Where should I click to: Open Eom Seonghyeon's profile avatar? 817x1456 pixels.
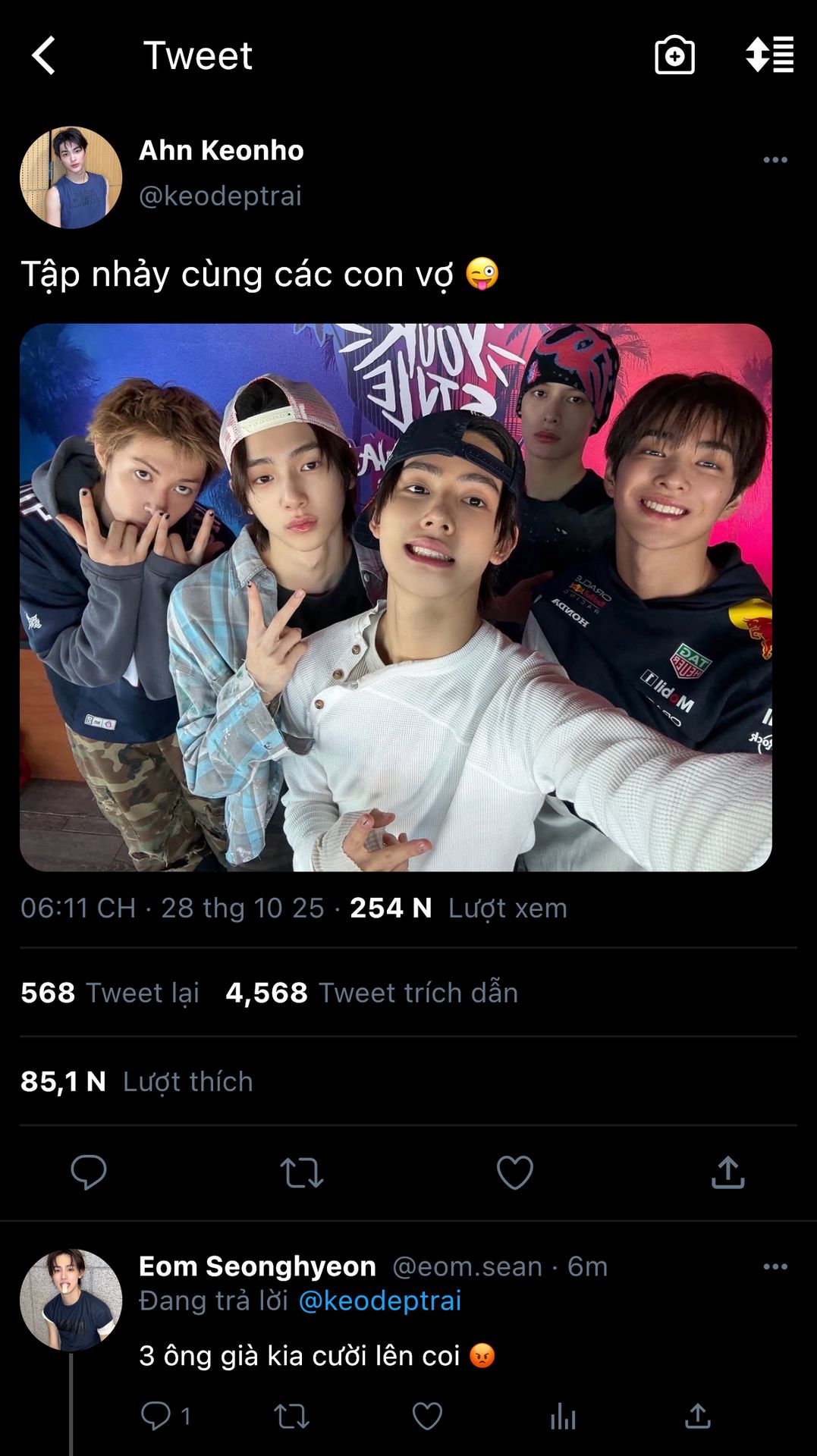click(71, 1300)
